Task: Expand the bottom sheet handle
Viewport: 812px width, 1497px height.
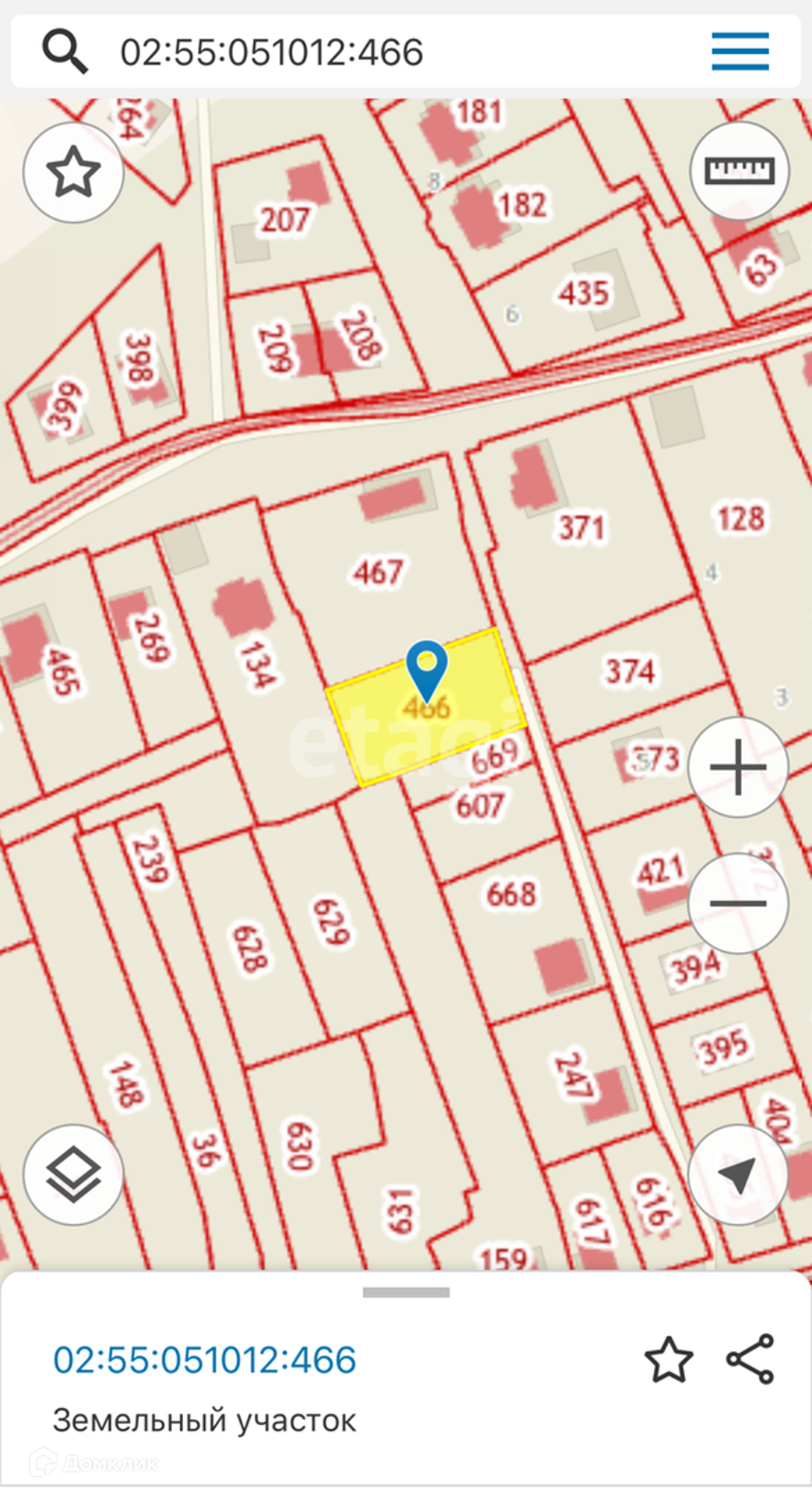Action: [406, 1293]
